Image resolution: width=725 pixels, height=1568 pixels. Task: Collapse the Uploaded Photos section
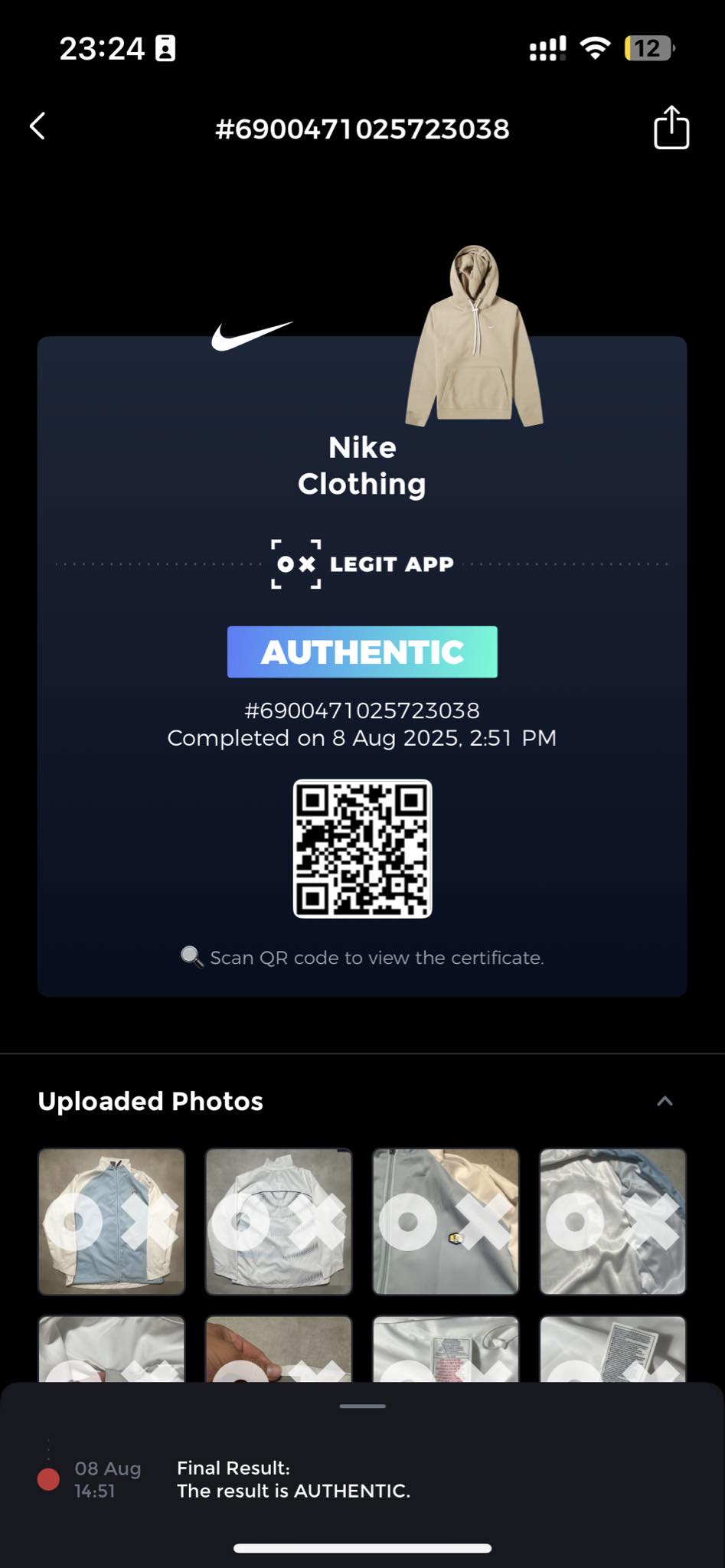(x=665, y=1101)
